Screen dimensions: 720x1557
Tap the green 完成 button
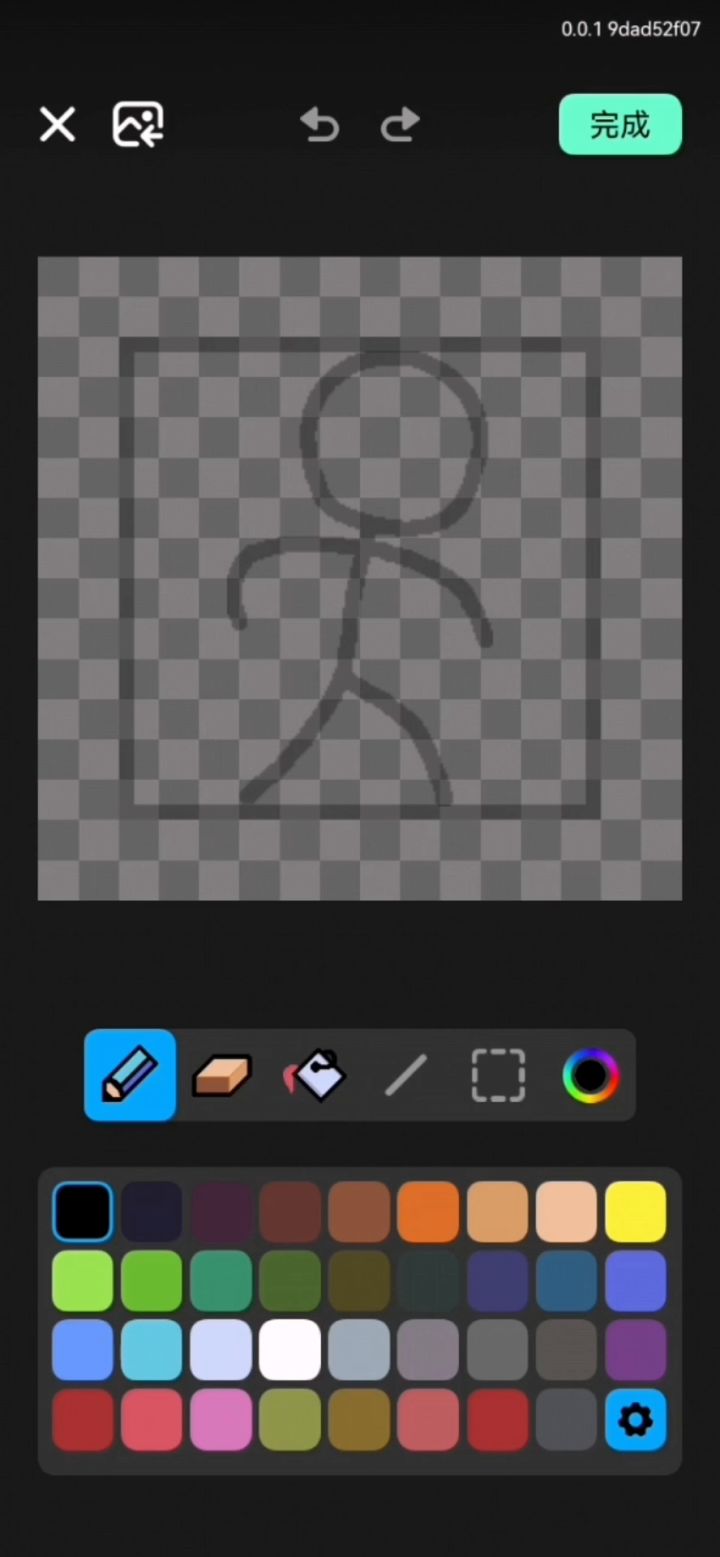point(620,125)
